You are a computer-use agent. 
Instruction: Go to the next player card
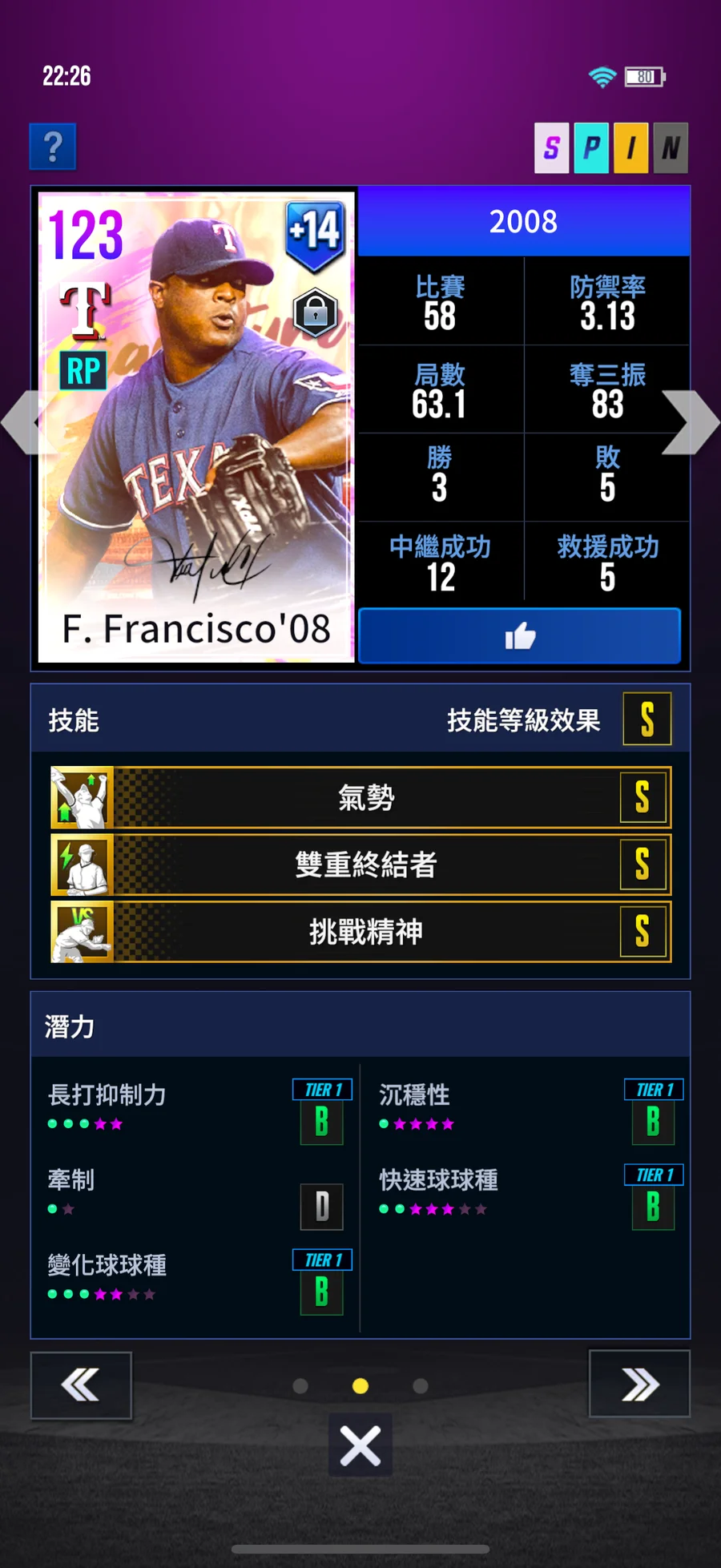pos(694,422)
